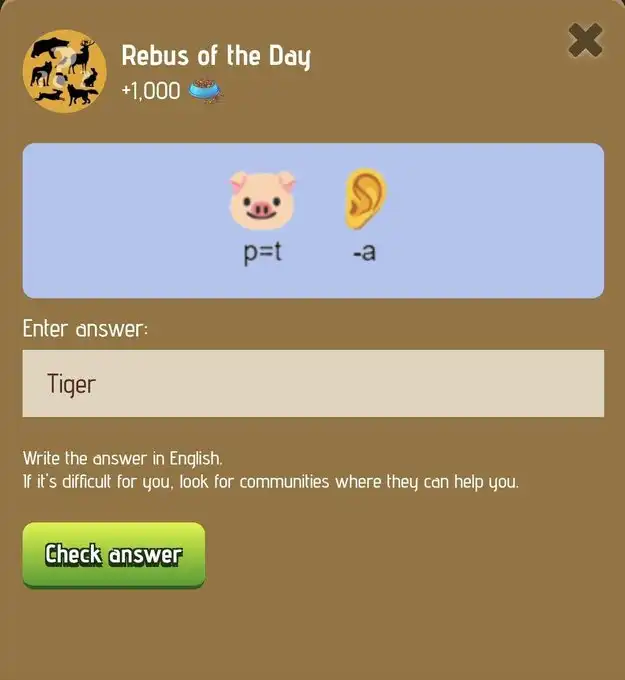Submit with the Check answer button
625x680 pixels.
[114, 555]
